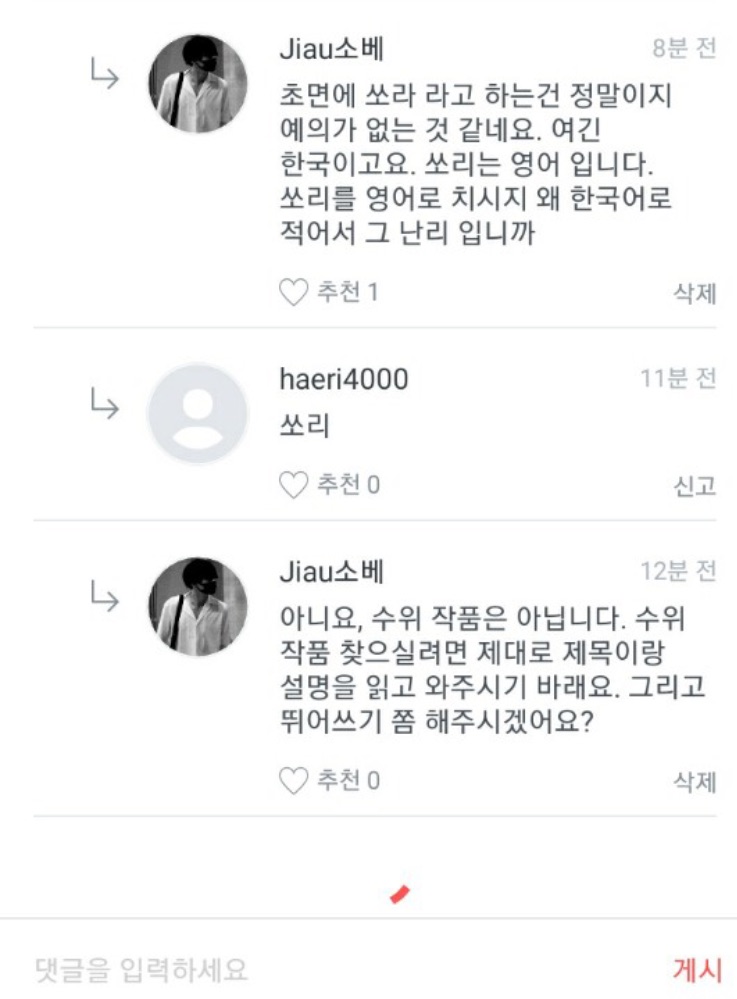
Task: Delete Jiau소베's comment from 12분 전
Action: pyautogui.click(x=695, y=781)
